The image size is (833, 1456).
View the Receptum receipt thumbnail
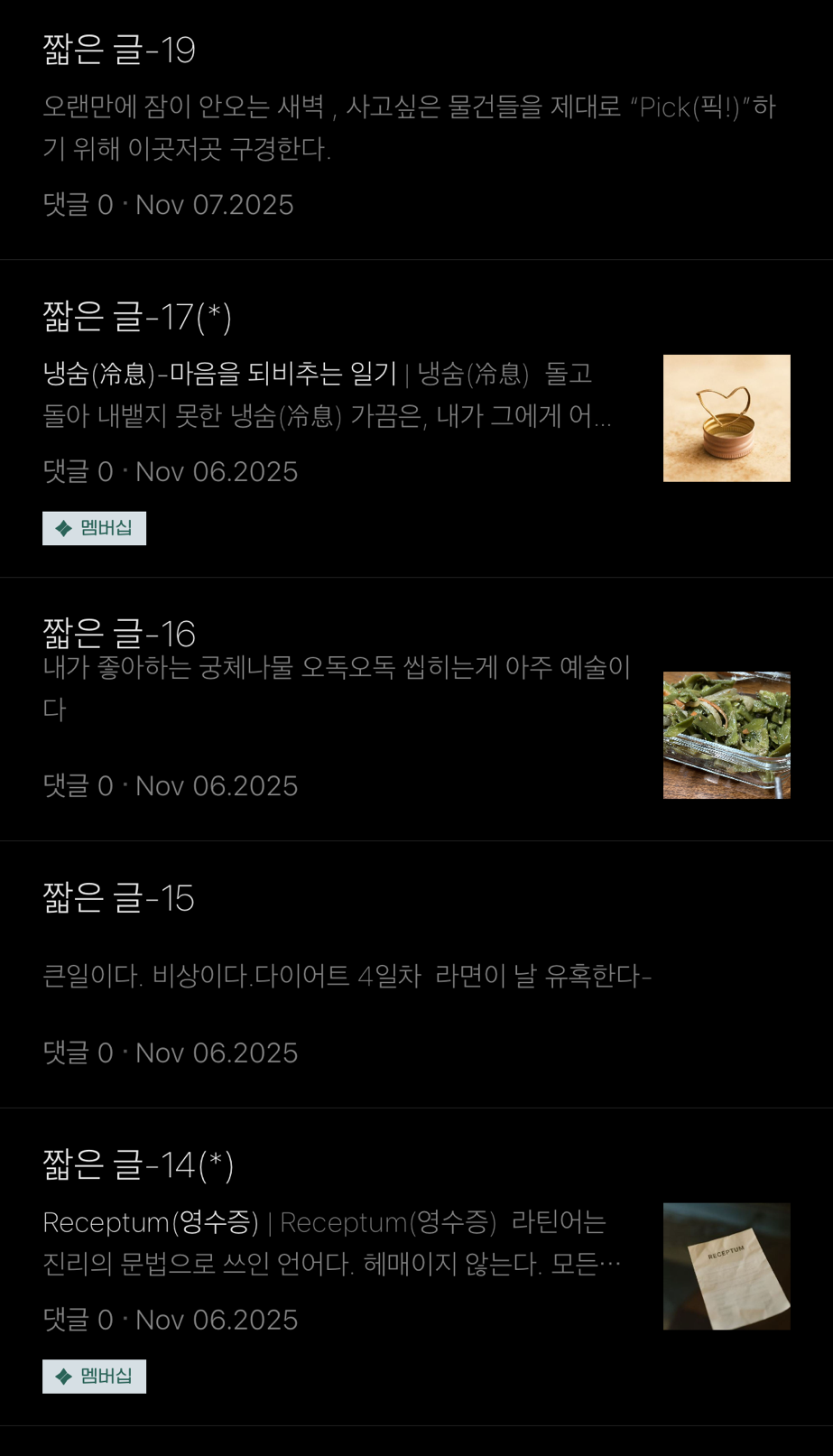(x=727, y=1266)
